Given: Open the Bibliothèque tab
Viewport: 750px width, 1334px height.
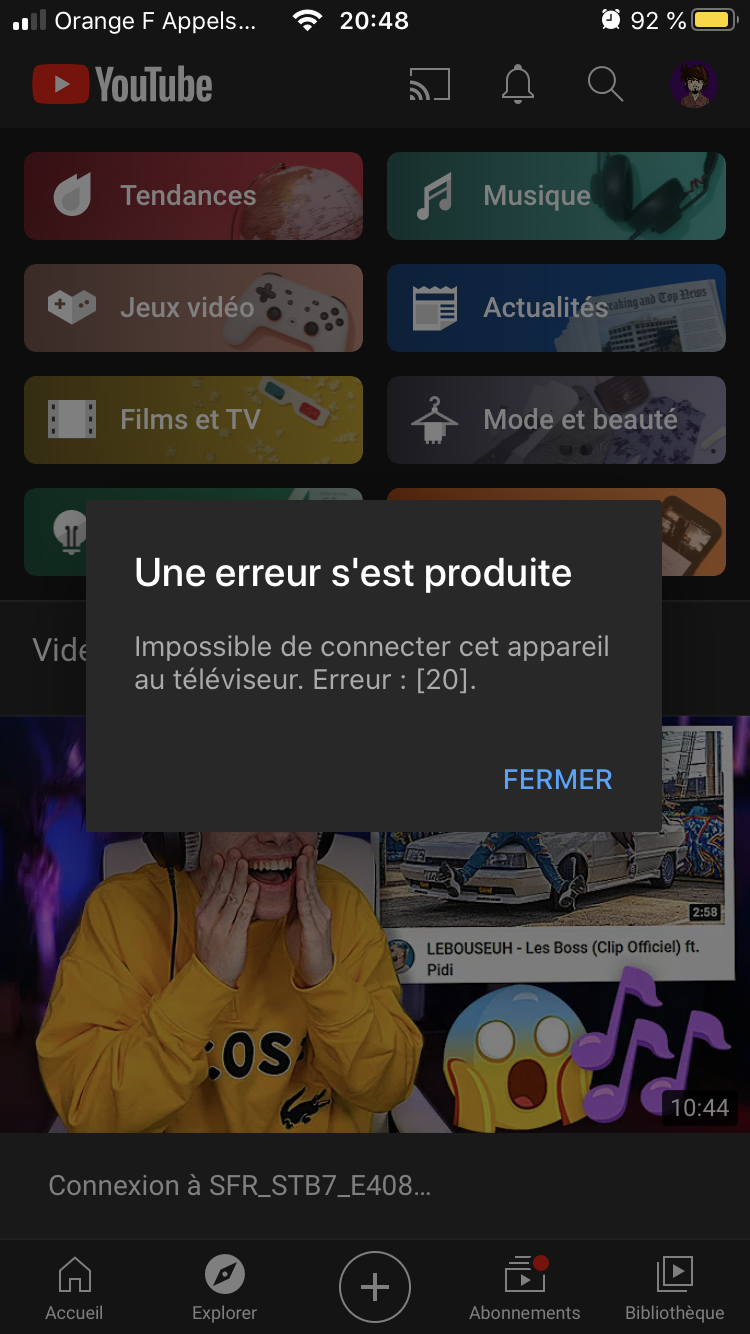Looking at the screenshot, I should click(x=674, y=1288).
